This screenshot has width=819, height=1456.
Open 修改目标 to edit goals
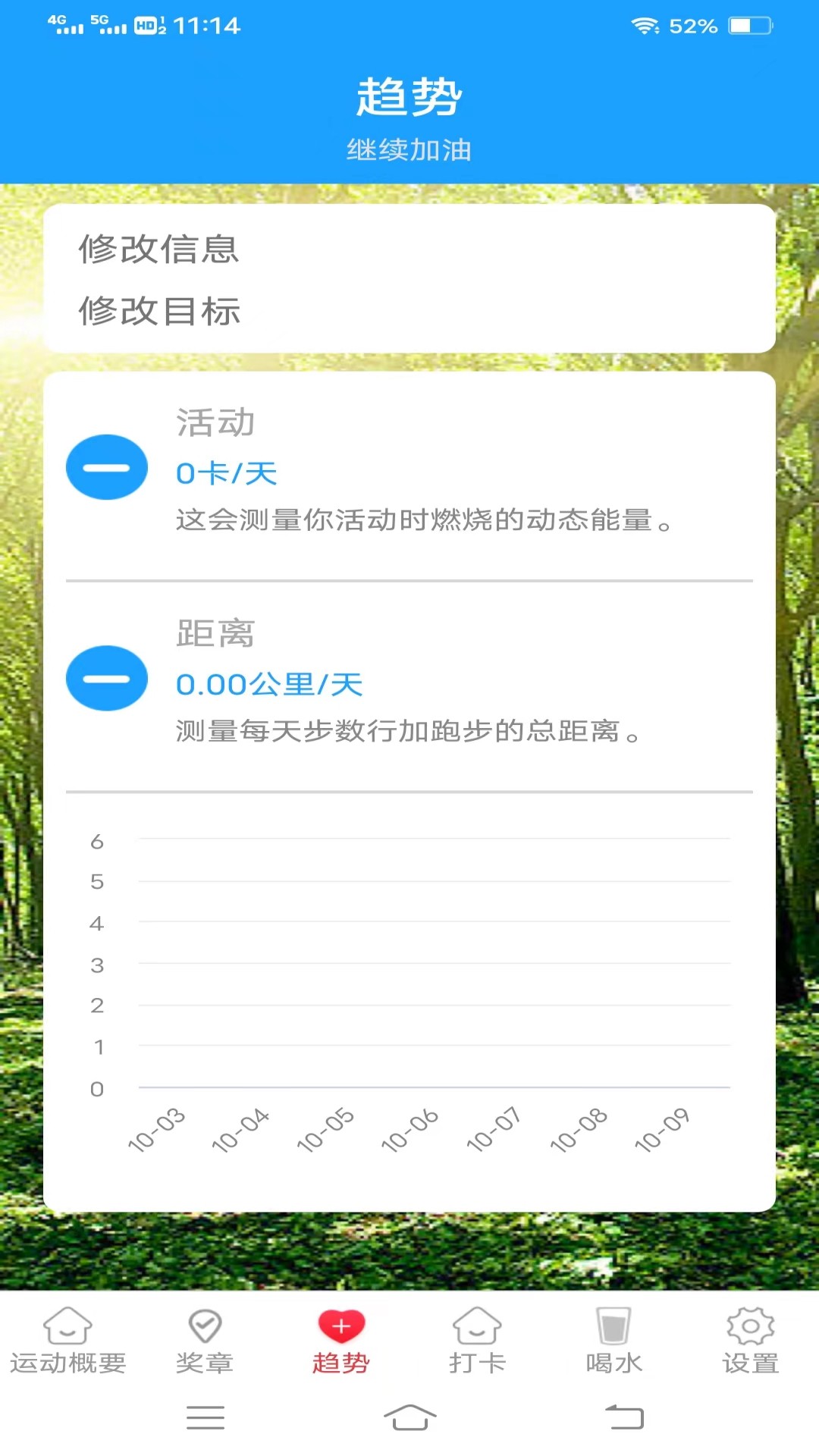coord(160,311)
